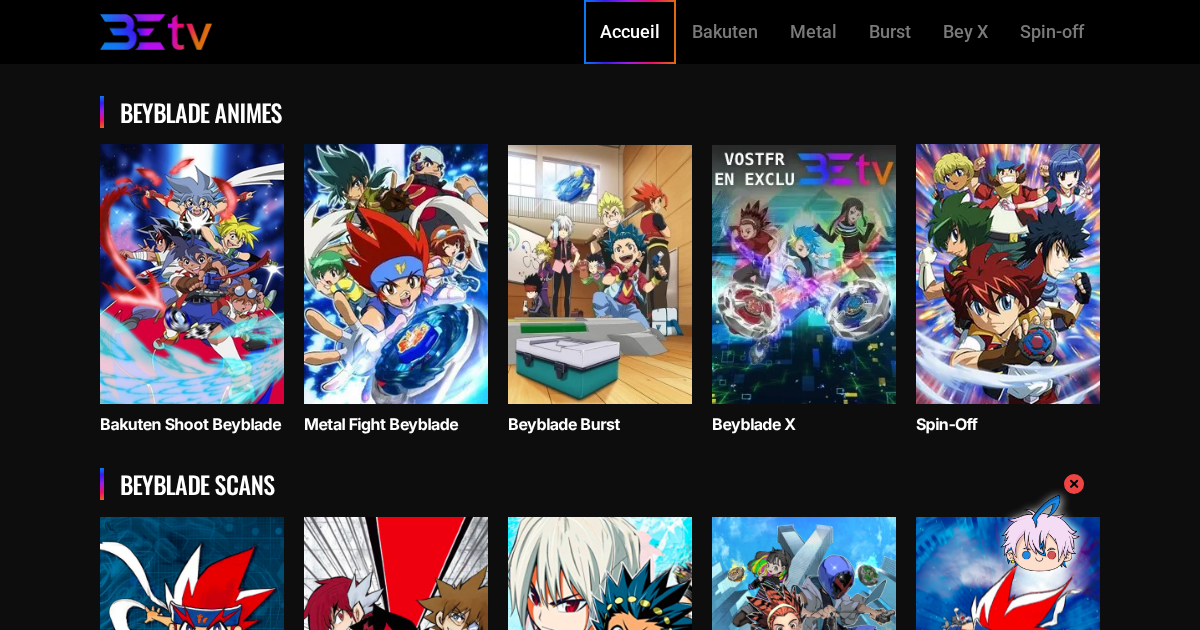Open the Metal Fight Beyblade anime card
1200x630 pixels.
click(x=396, y=274)
